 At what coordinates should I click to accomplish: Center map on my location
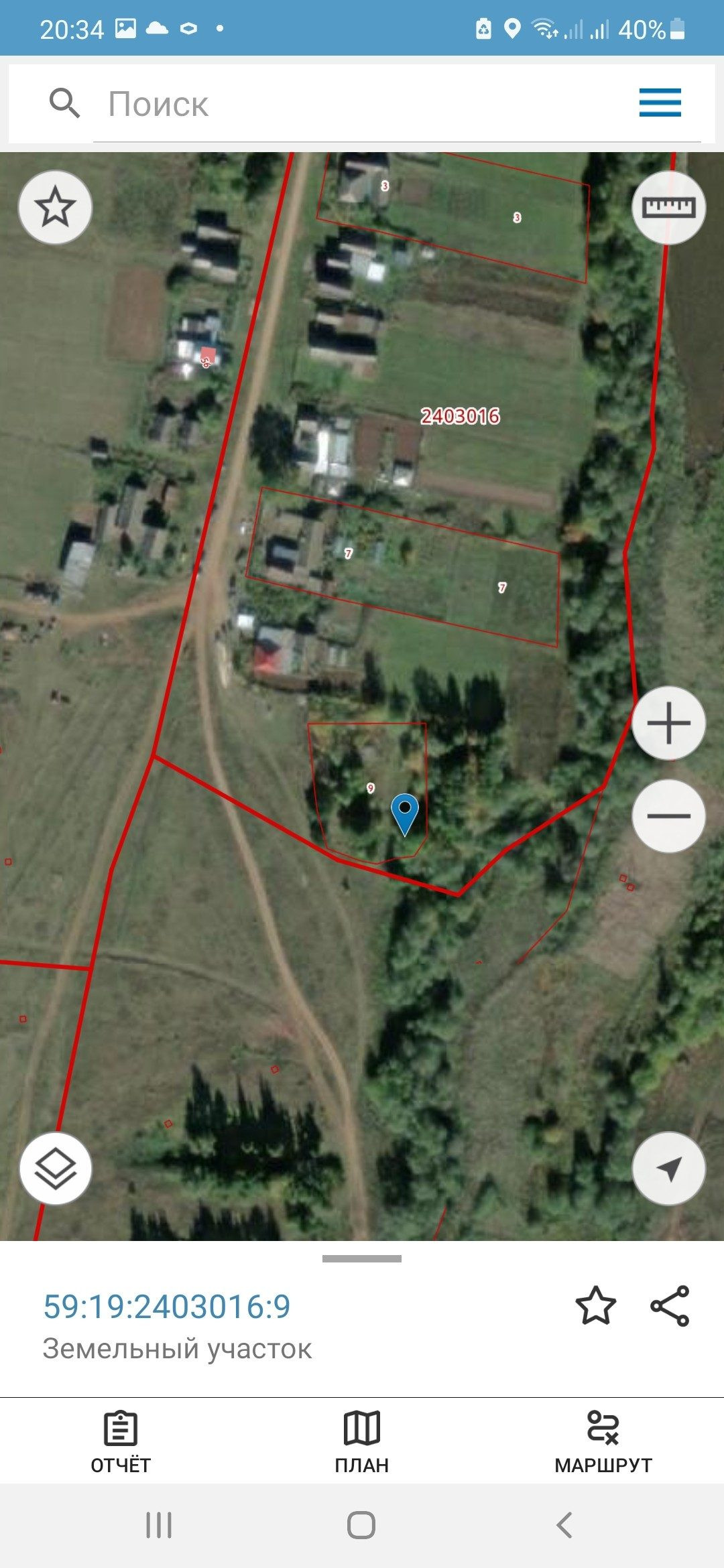click(668, 1169)
